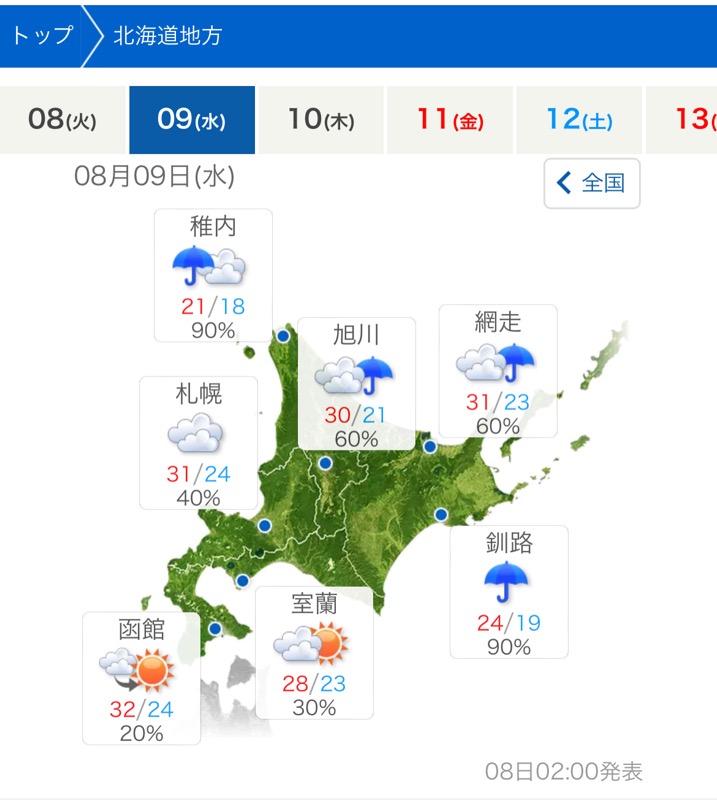The width and height of the screenshot is (717, 800).
Task: Tap the 全国 back button
Action: point(591,183)
